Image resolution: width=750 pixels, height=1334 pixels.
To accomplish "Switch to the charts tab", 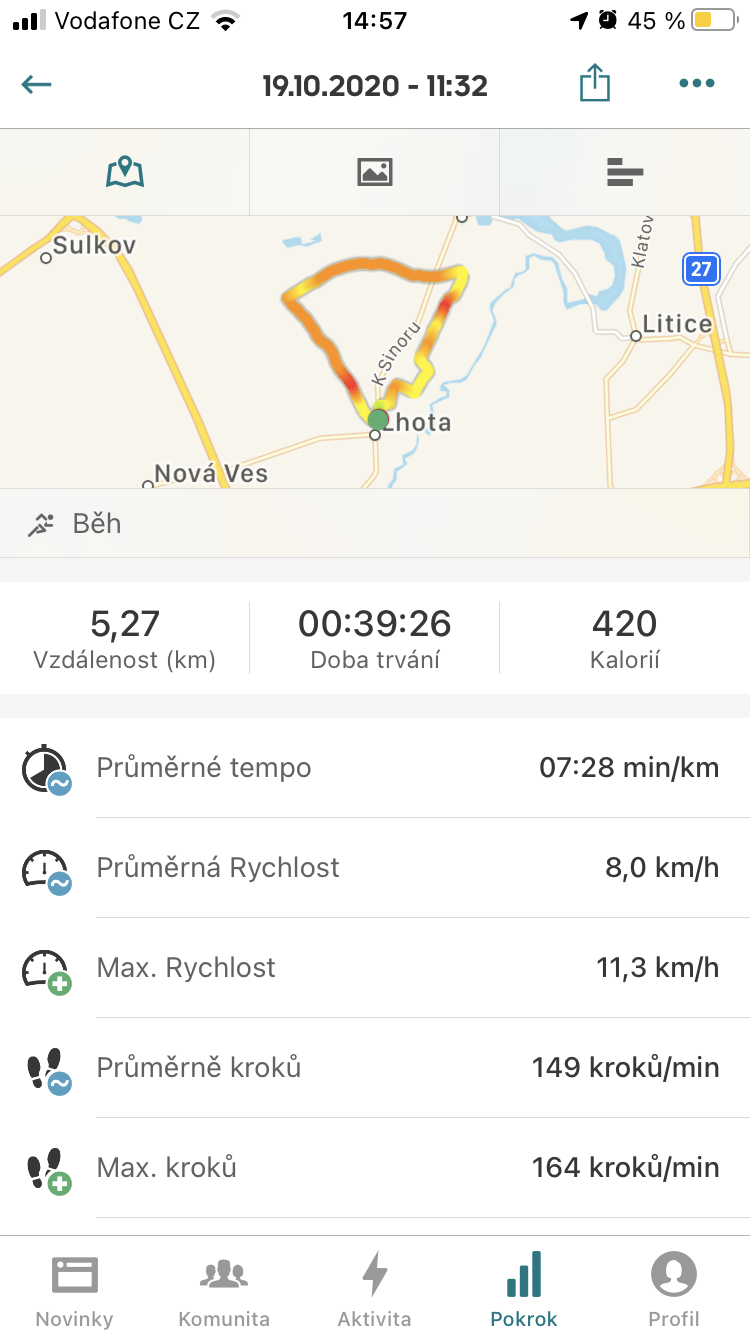I will (625, 172).
